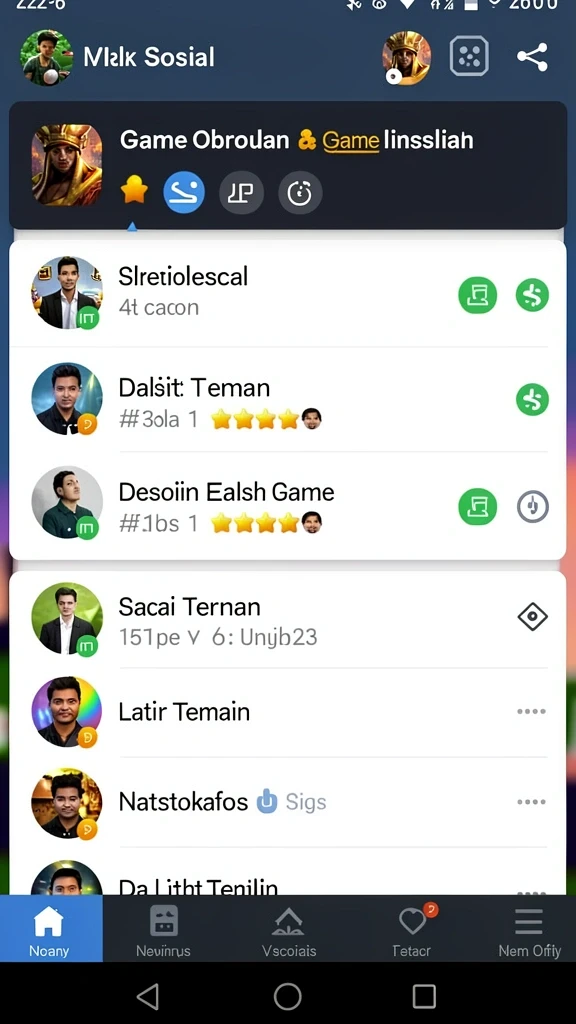Viewport: 576px width, 1024px height.
Task: Open the Tetacr tab with the heart icon
Action: point(413,929)
